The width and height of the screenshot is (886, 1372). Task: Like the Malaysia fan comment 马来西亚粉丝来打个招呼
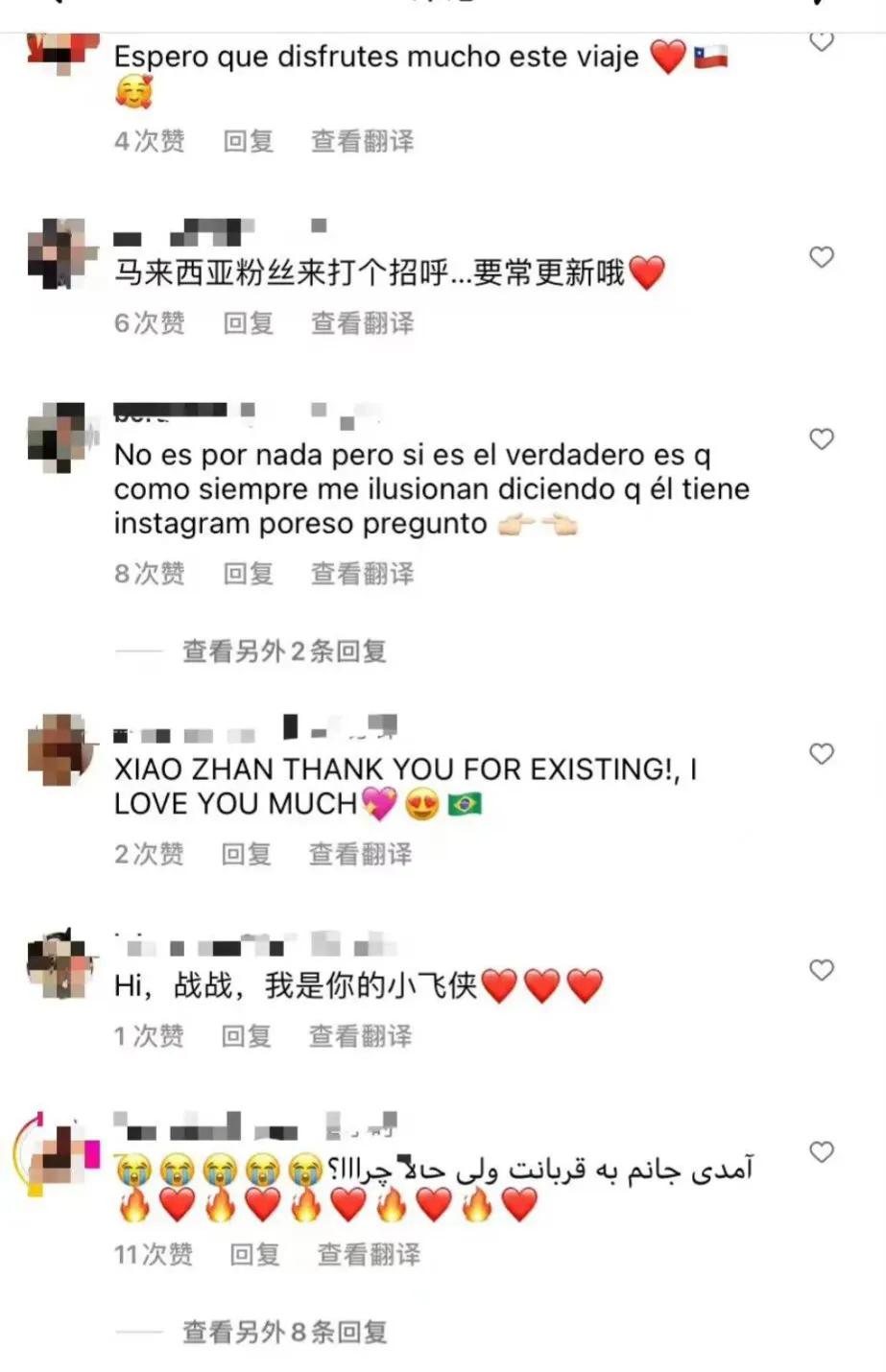(x=821, y=257)
